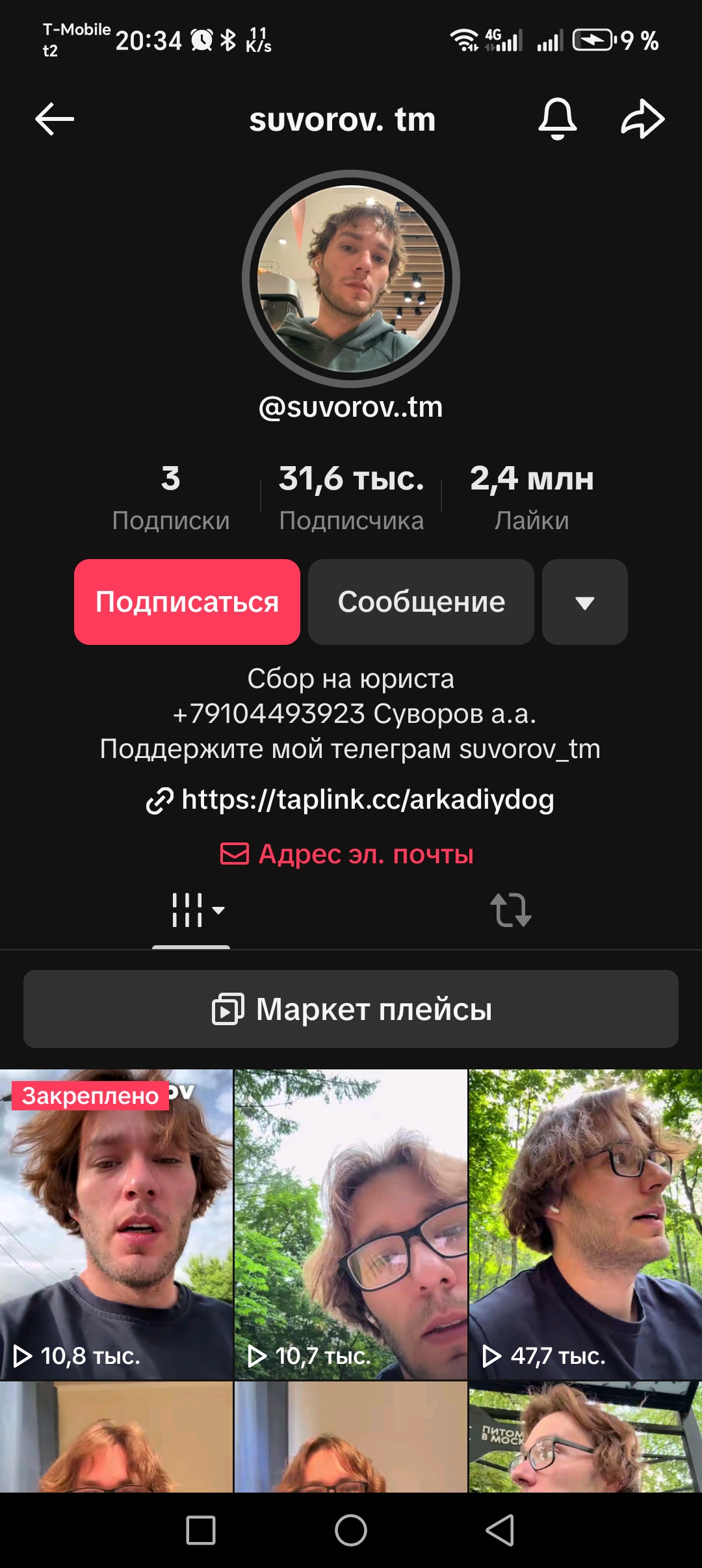Send a message via Сообщение button
The width and height of the screenshot is (702, 1568).
(x=421, y=602)
